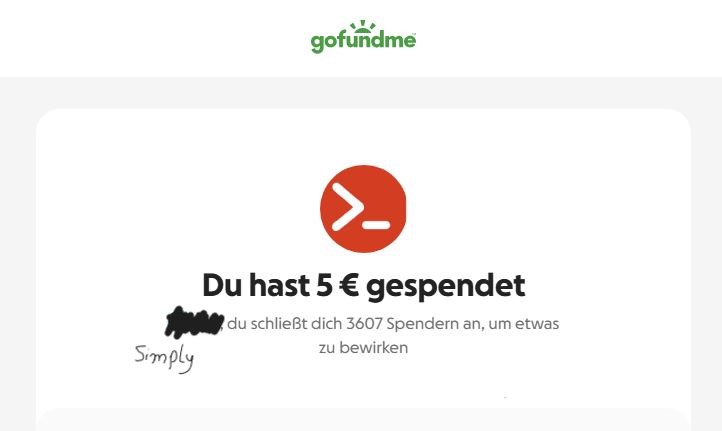Image resolution: width=722 pixels, height=431 pixels.
Task: Open the gofundme home logo link
Action: pos(362,38)
